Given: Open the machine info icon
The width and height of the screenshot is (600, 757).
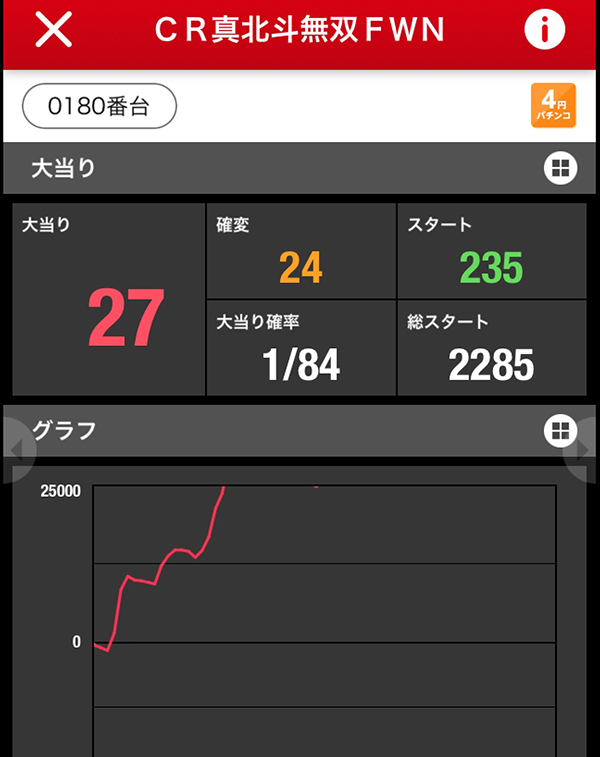Looking at the screenshot, I should tap(544, 31).
